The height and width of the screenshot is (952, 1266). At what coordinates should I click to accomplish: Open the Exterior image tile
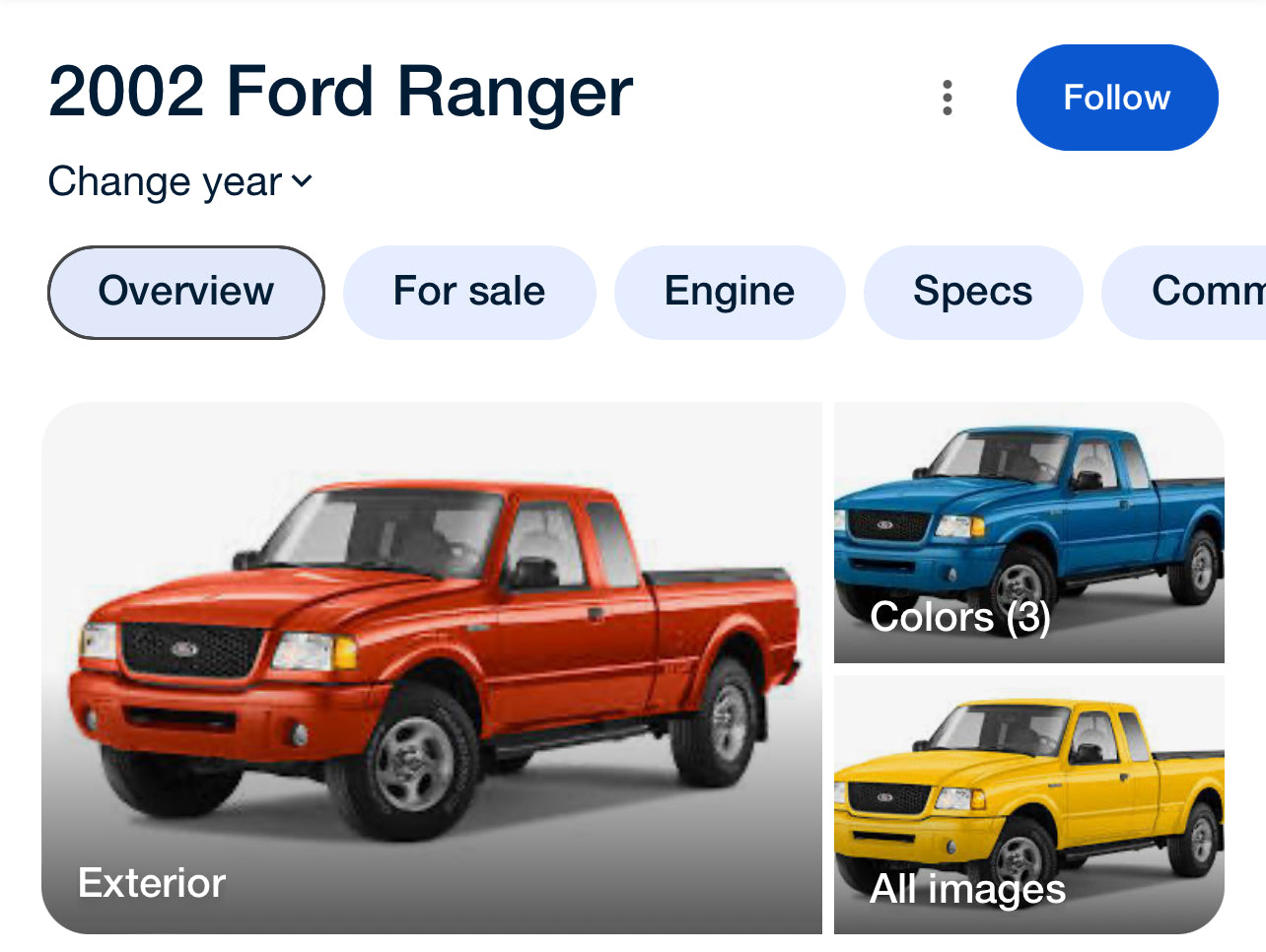pos(432,667)
